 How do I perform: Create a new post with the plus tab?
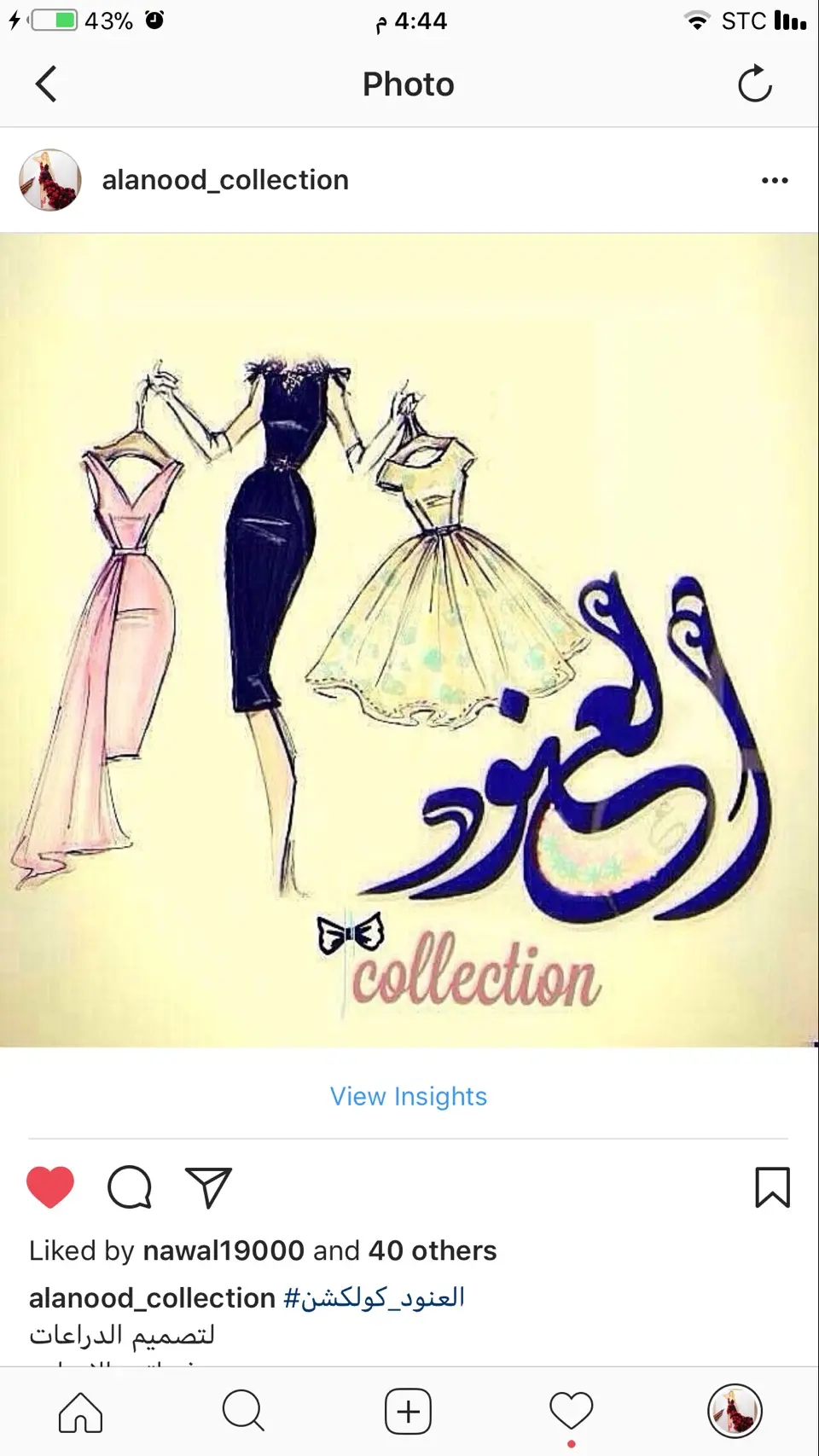coord(408,1412)
